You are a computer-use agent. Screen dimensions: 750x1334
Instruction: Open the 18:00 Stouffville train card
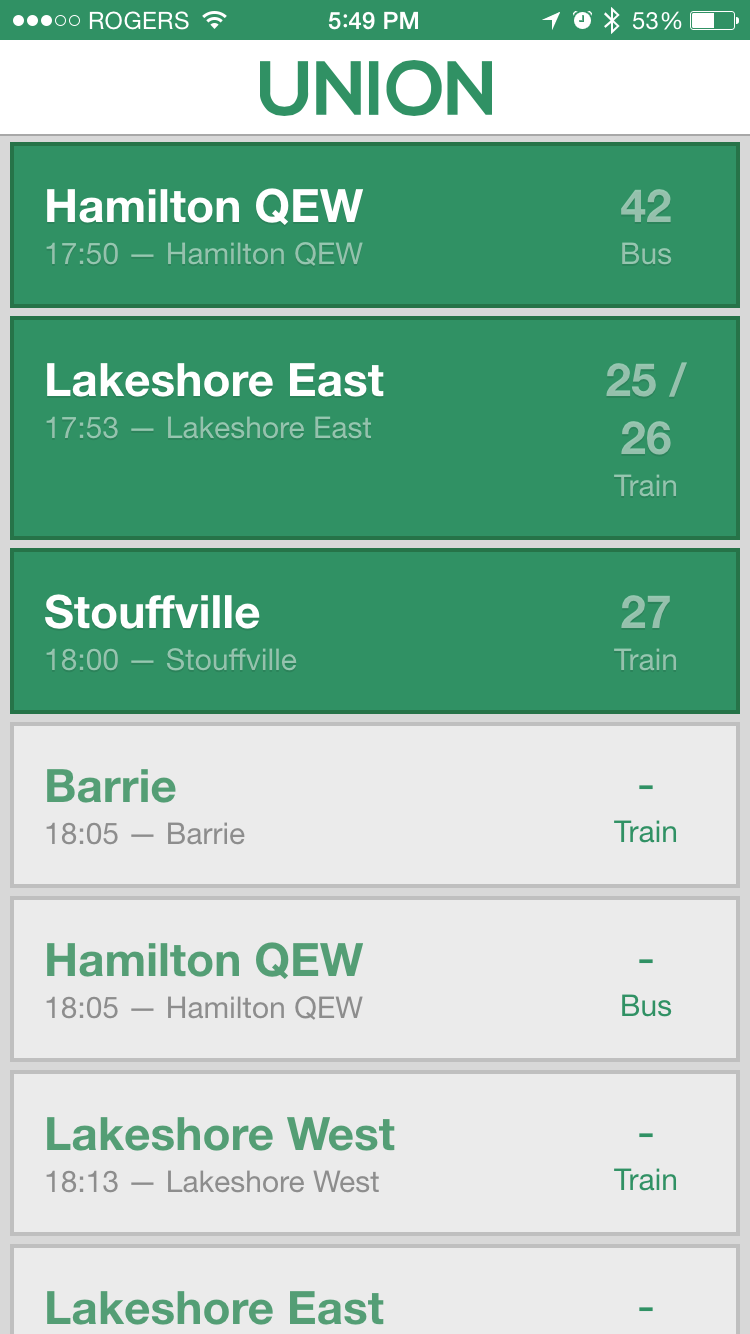(375, 631)
